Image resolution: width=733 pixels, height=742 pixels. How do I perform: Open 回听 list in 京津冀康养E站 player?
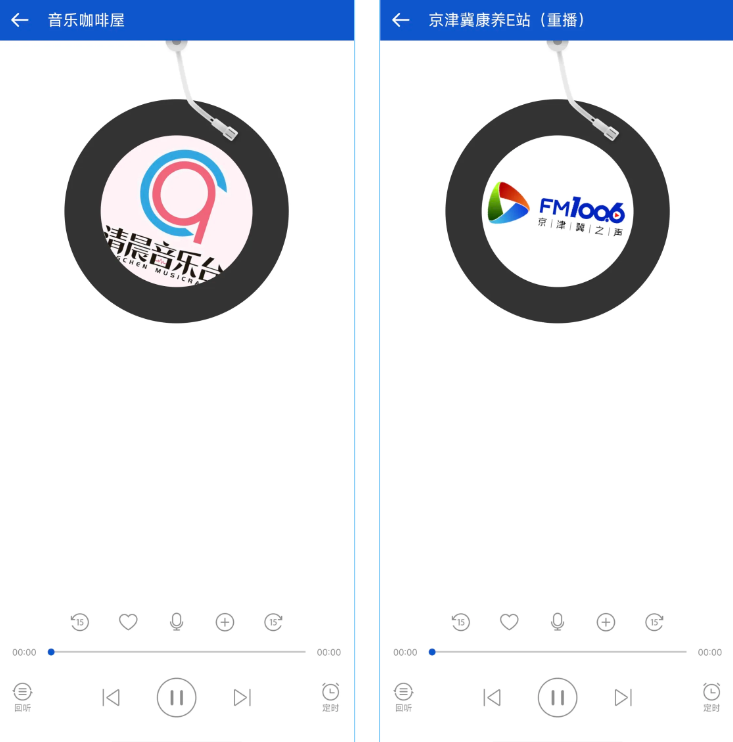(x=403, y=696)
